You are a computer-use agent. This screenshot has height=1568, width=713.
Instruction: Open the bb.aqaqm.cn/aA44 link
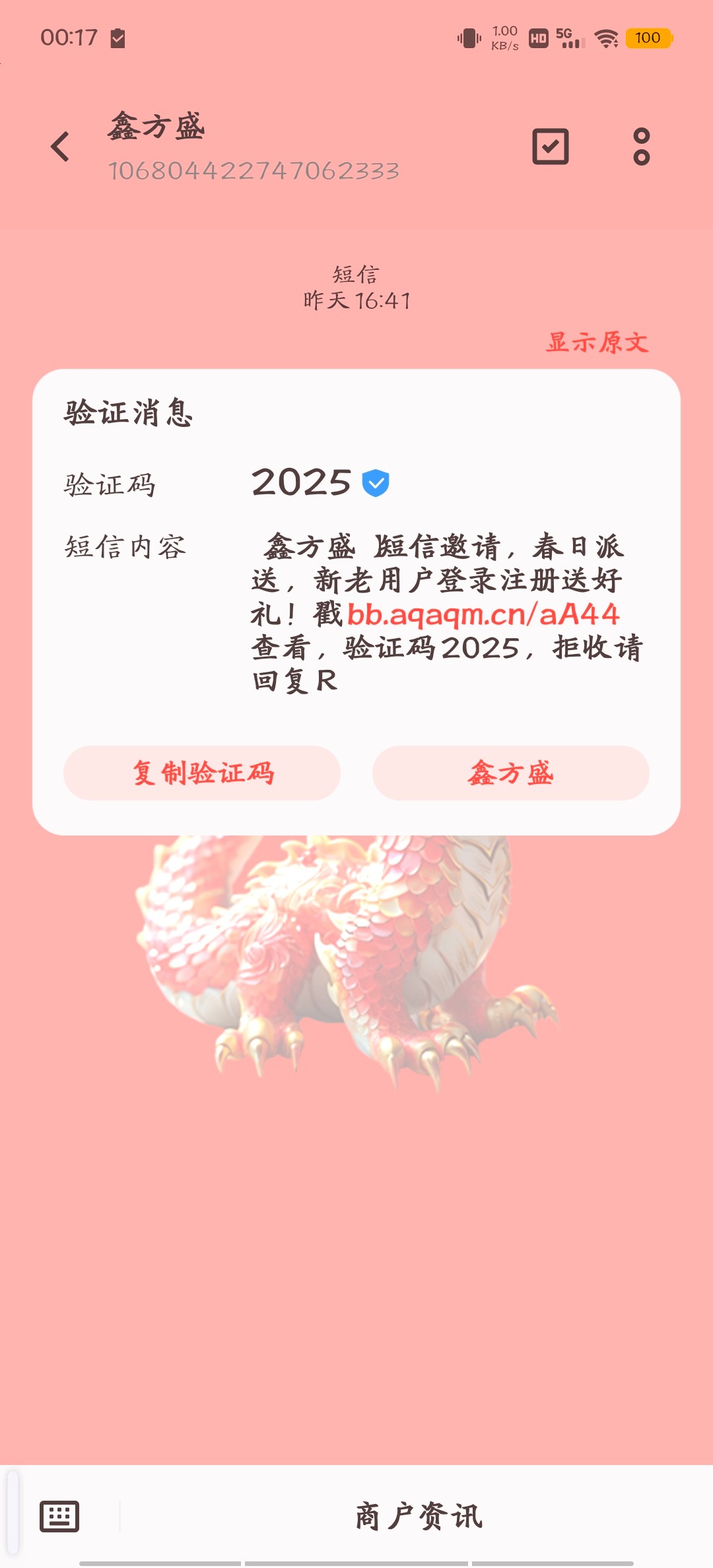pos(483,615)
